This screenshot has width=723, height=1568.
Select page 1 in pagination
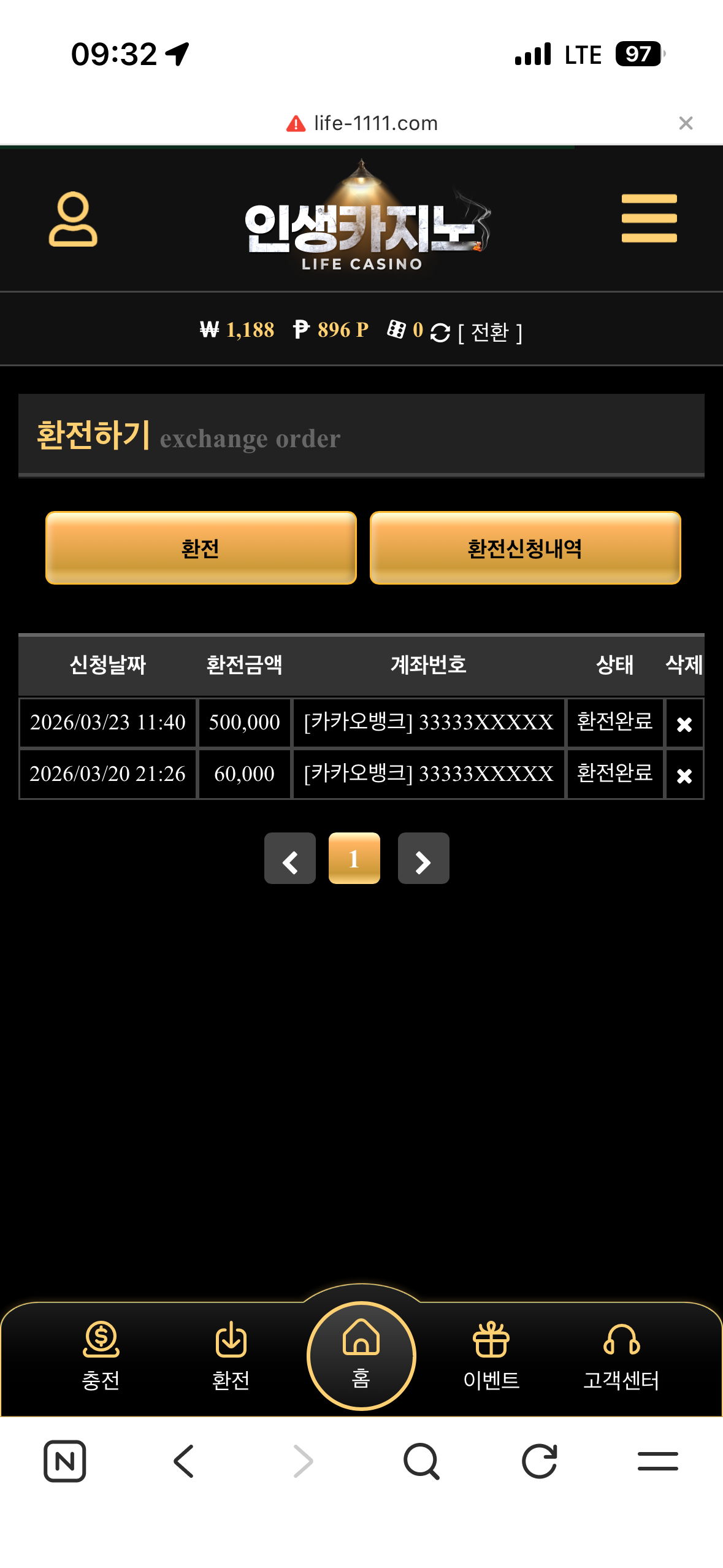[354, 859]
